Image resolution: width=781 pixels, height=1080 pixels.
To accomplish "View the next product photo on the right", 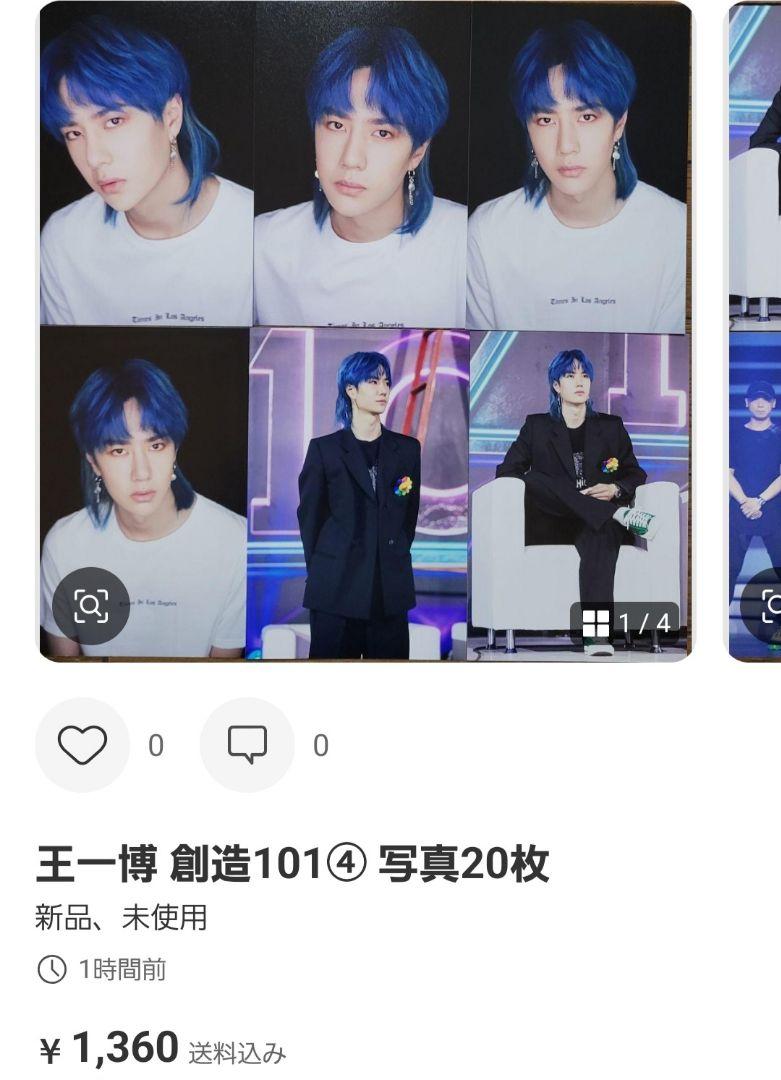I will click(755, 330).
